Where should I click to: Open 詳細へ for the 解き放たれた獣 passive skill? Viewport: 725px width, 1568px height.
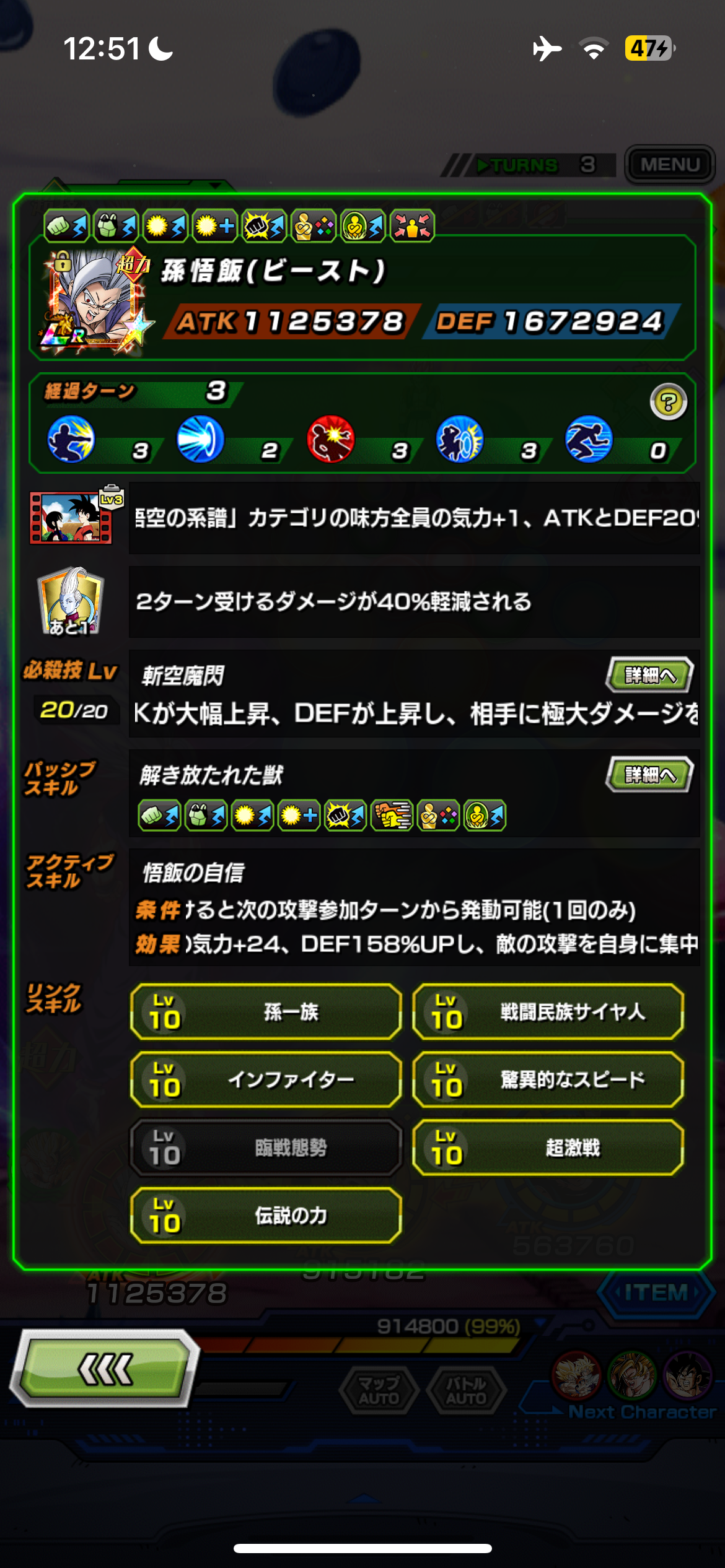[649, 774]
